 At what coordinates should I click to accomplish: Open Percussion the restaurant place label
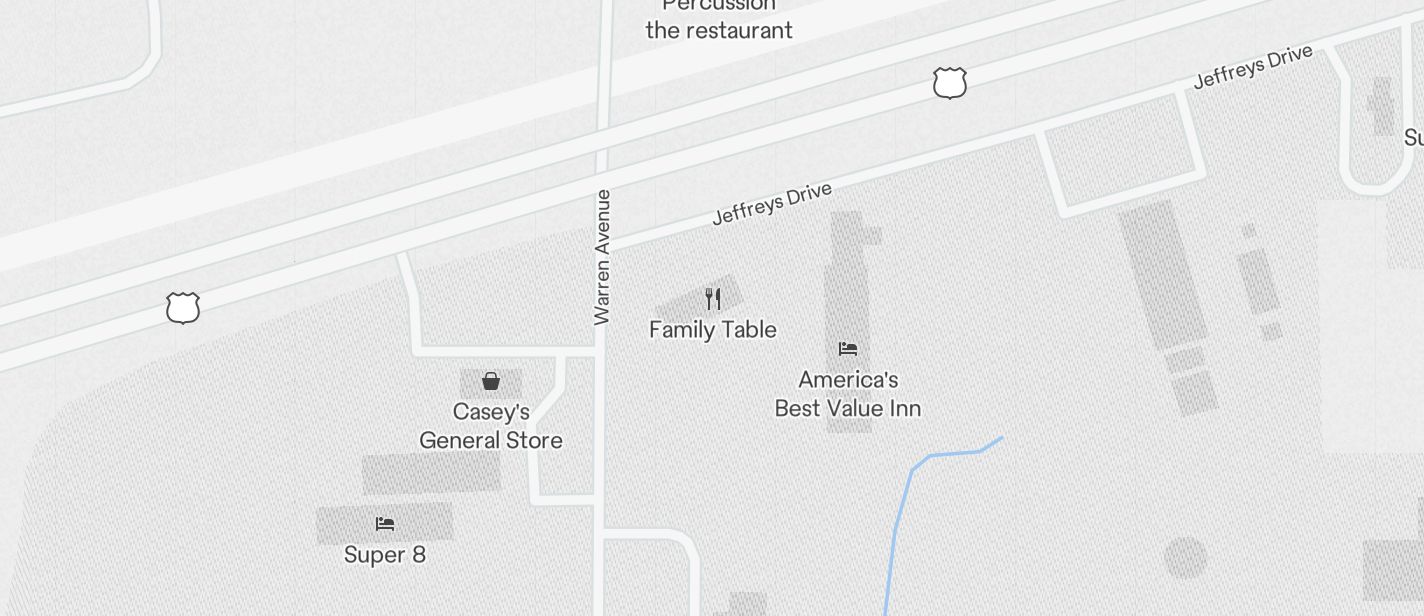point(719,18)
